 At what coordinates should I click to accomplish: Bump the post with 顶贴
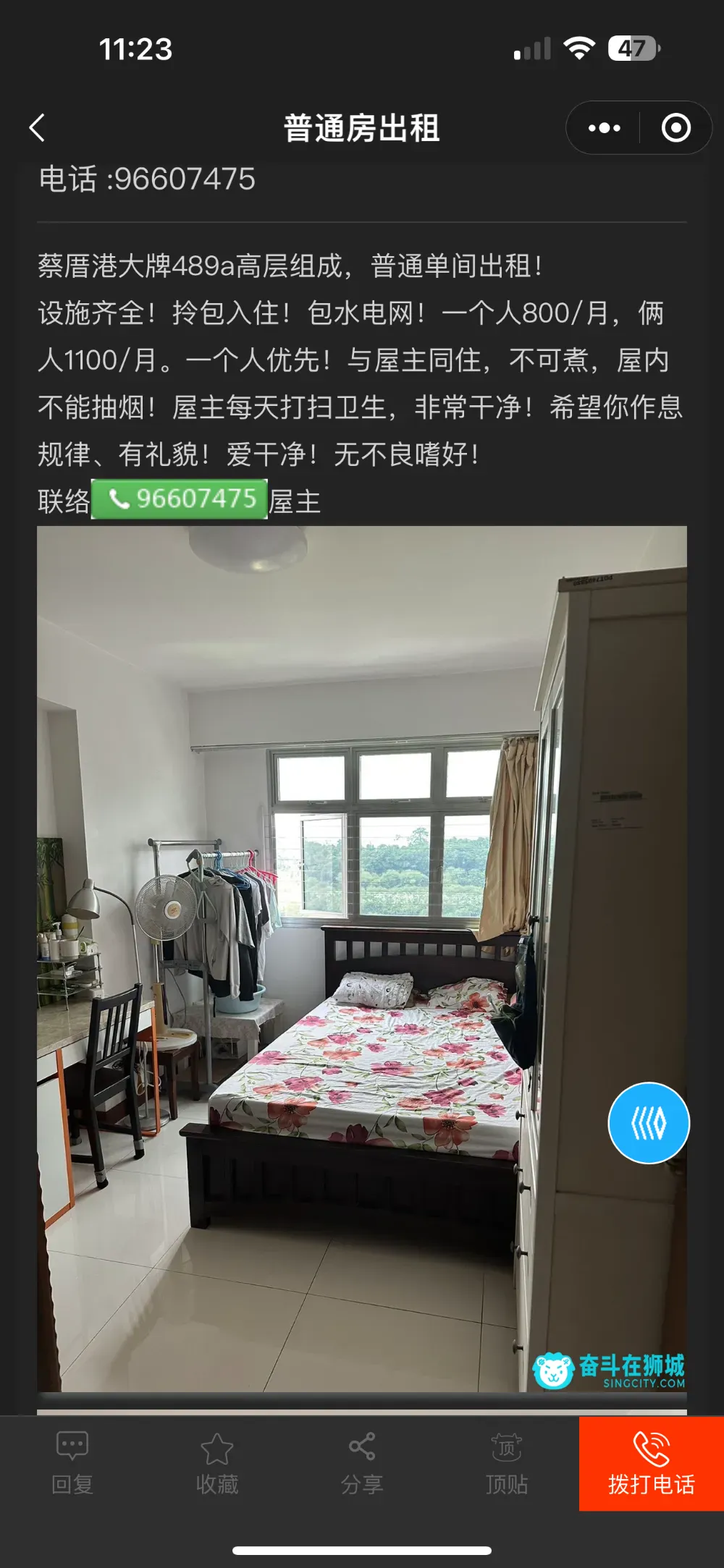click(x=507, y=1463)
